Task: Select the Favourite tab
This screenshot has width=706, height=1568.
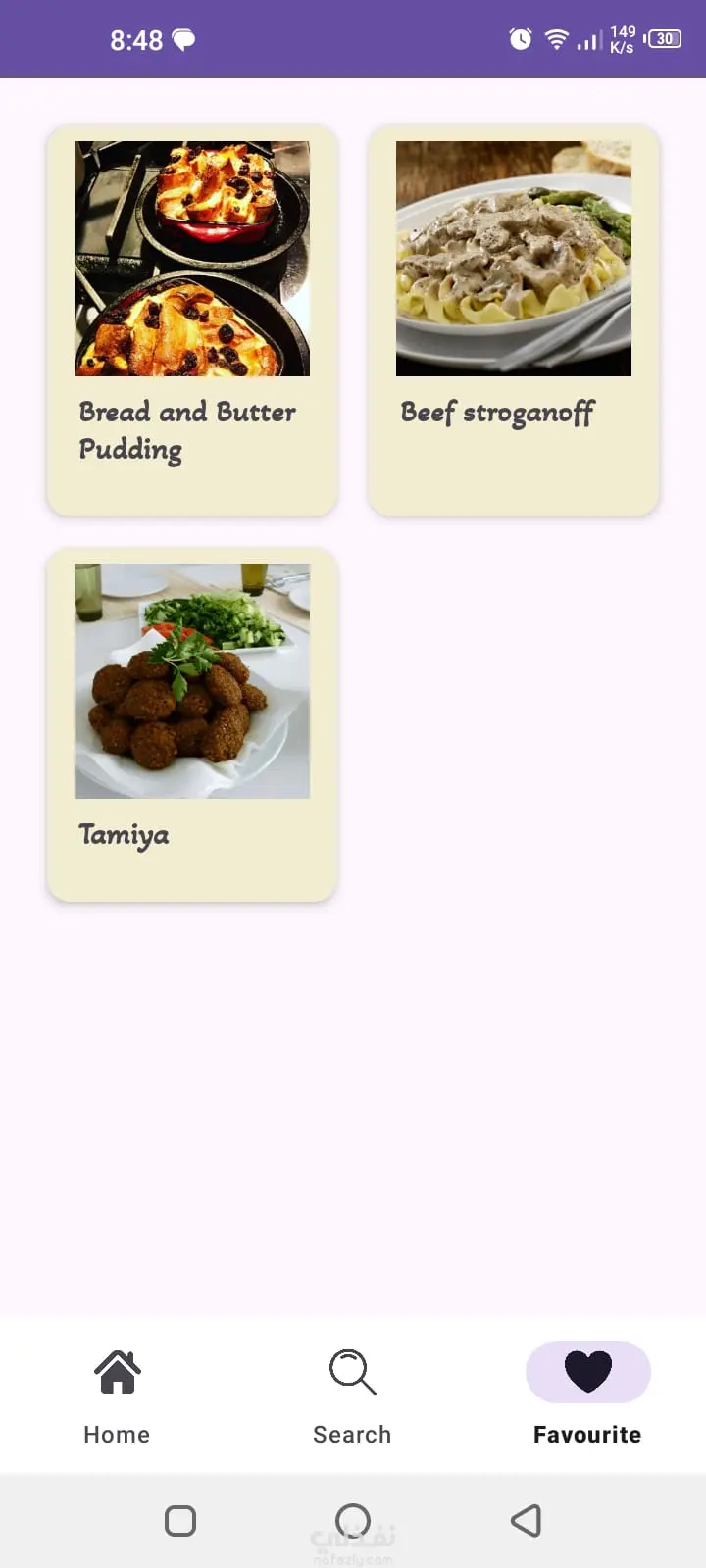Action: click(x=587, y=1396)
